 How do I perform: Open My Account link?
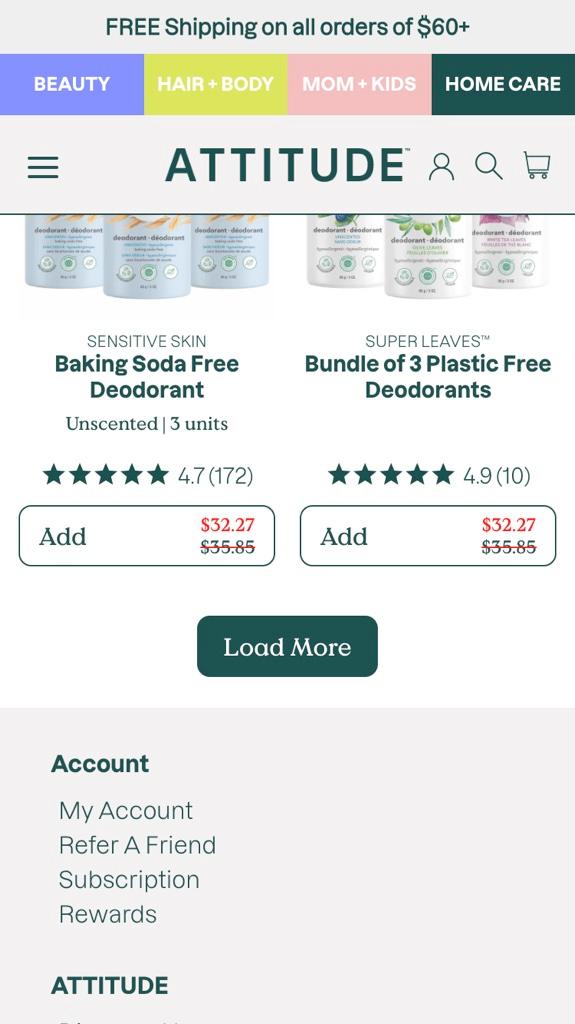click(x=125, y=810)
